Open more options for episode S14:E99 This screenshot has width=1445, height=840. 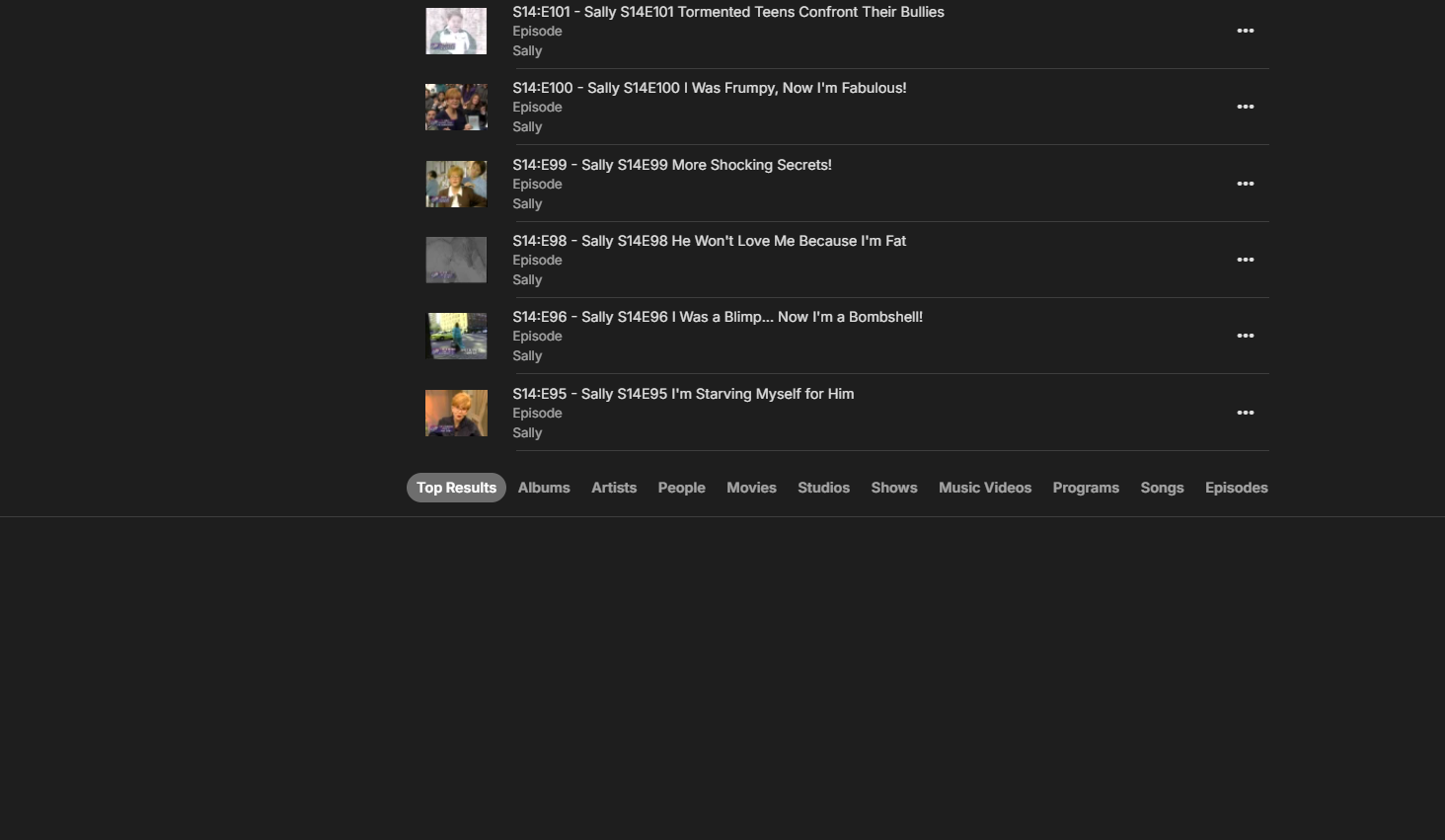tap(1245, 184)
